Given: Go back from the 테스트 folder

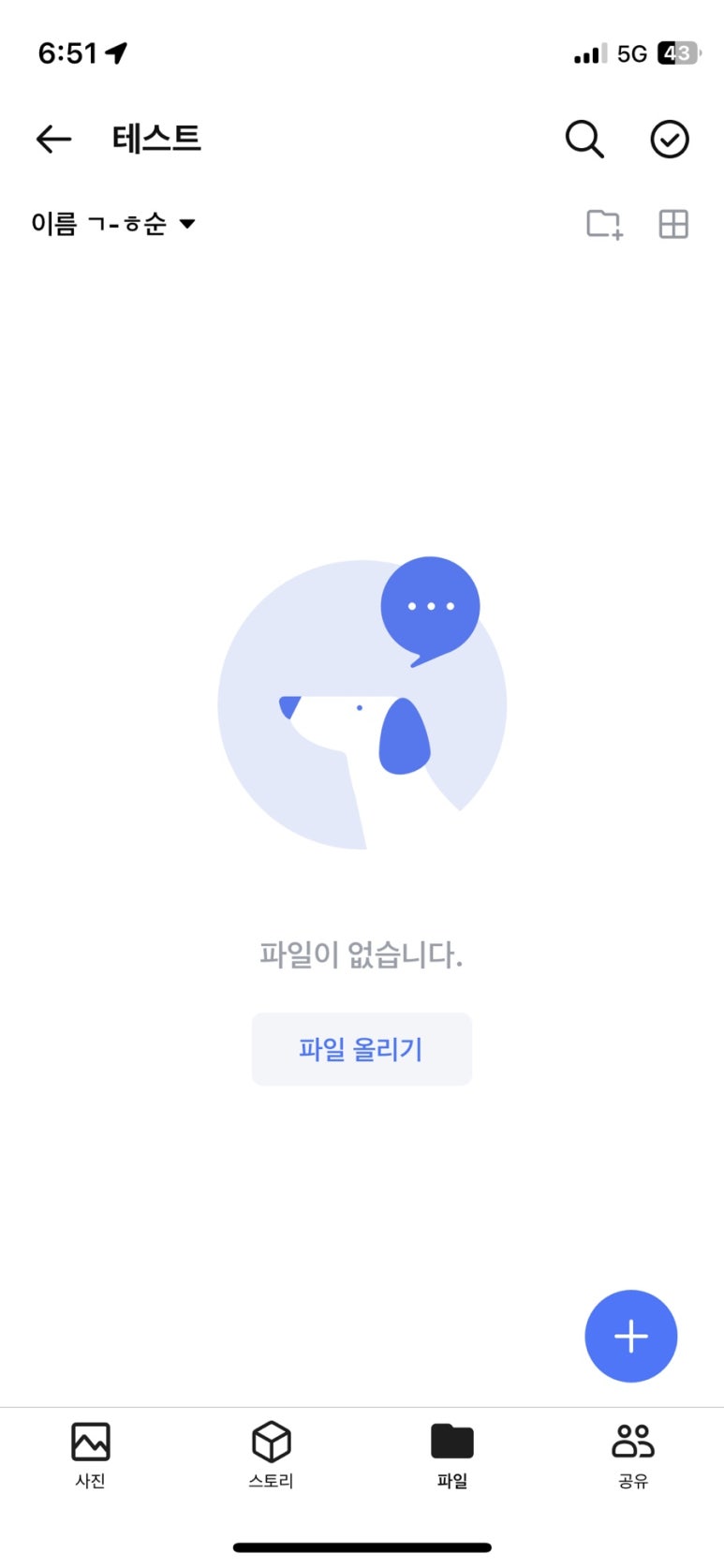Looking at the screenshot, I should pos(53,140).
